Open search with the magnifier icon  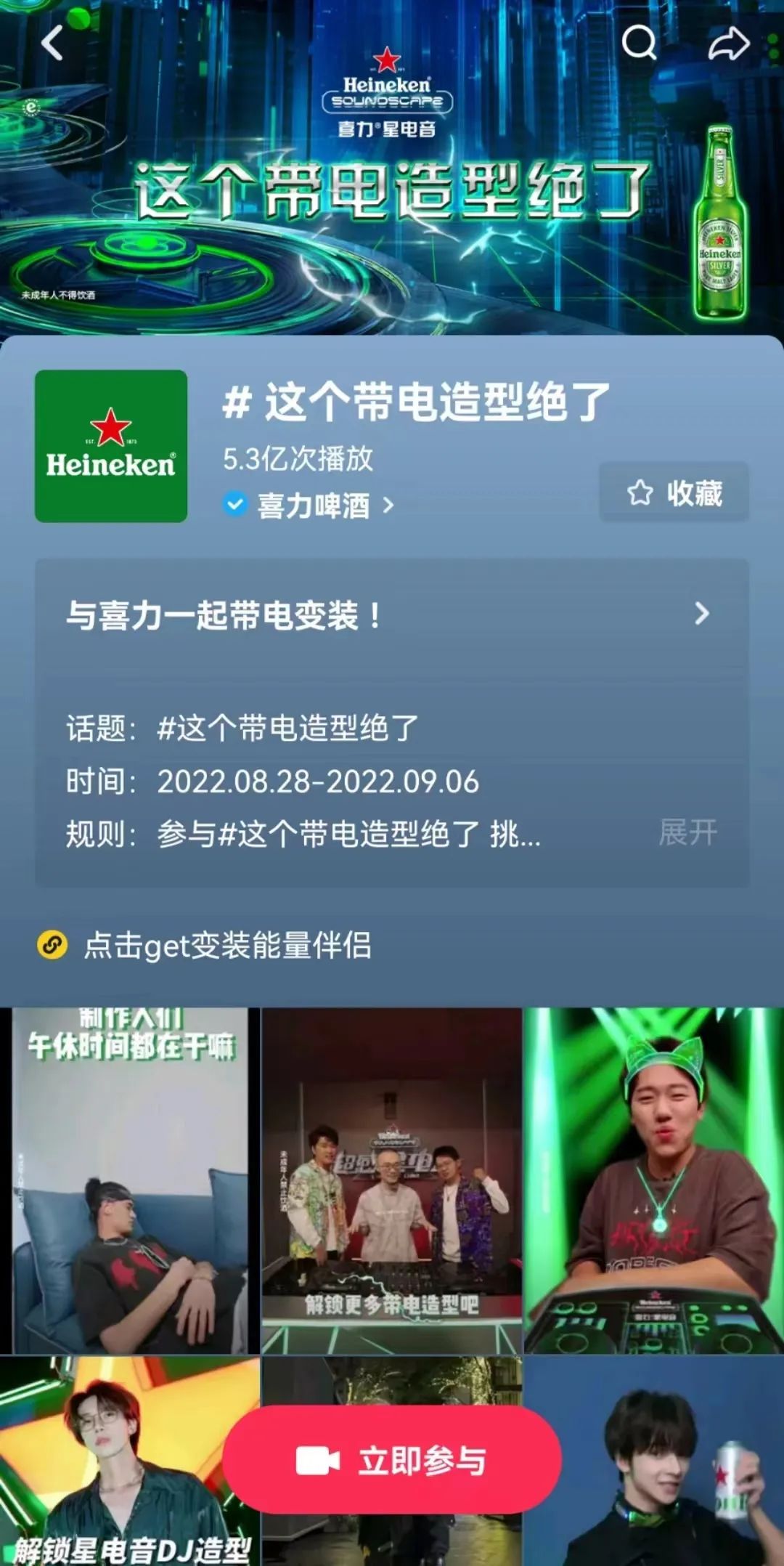click(x=639, y=44)
